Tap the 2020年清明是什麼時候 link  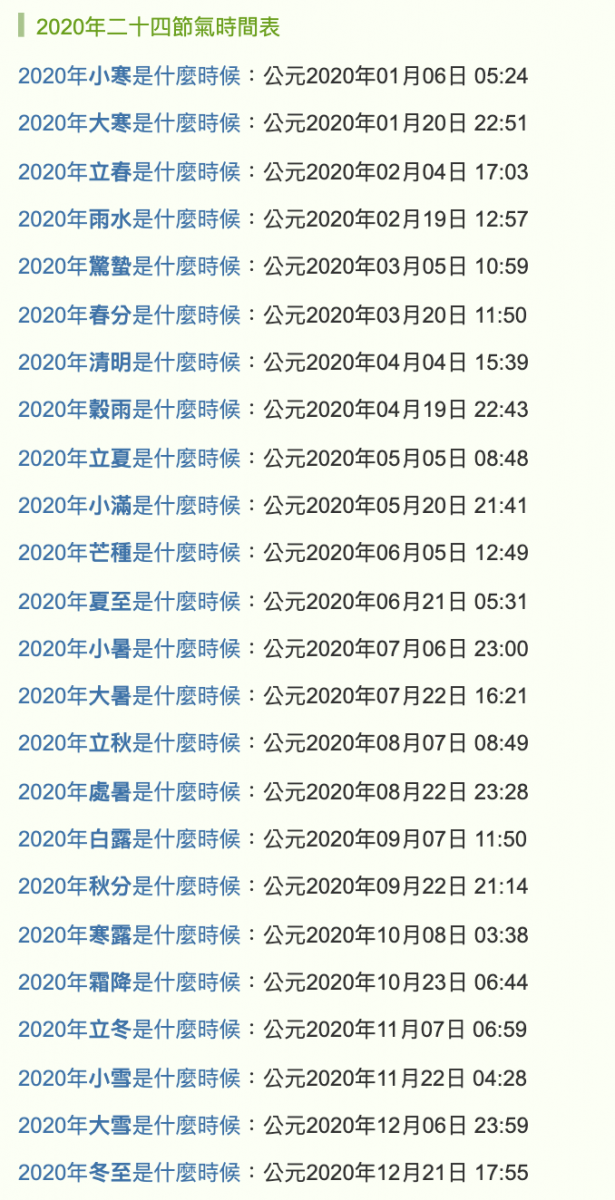[130, 362]
